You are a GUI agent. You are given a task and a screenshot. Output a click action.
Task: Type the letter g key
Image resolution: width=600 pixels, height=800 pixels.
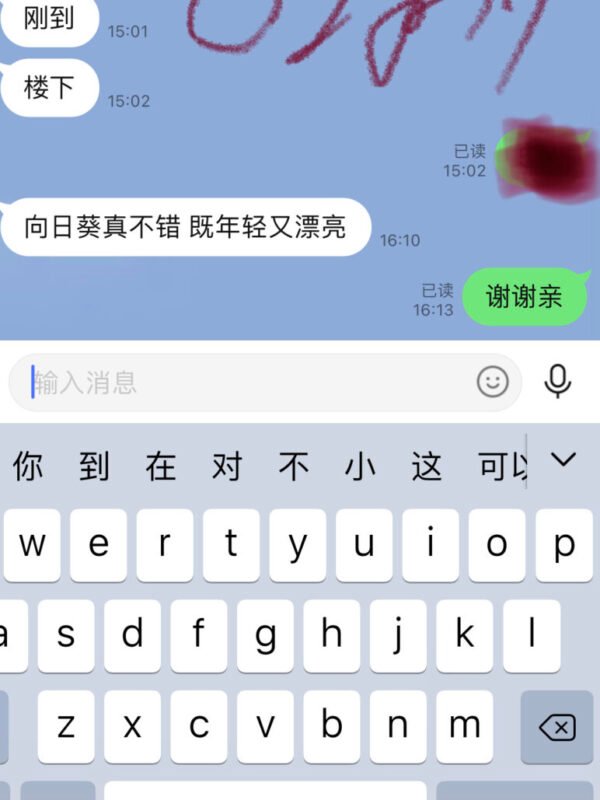coord(265,636)
